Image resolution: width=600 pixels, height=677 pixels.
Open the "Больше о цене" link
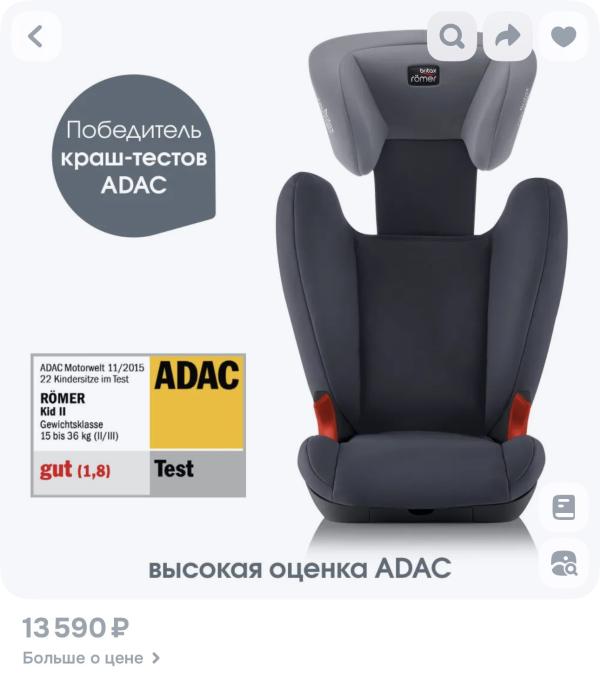[x=91, y=658]
